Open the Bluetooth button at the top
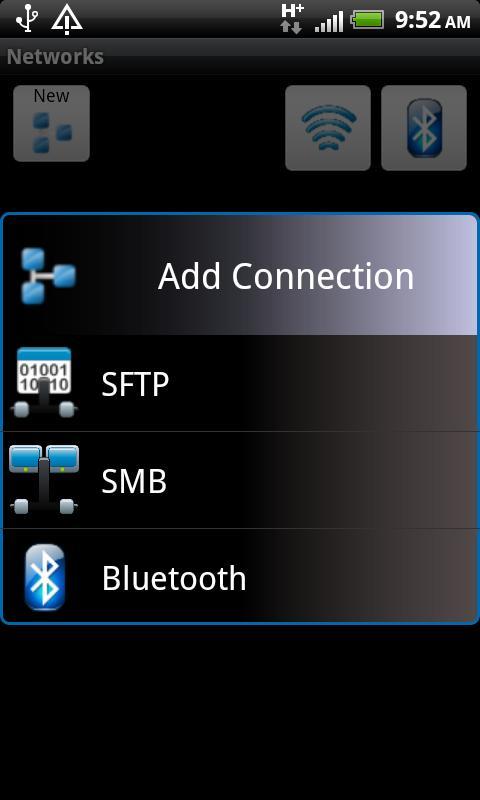 click(x=424, y=128)
